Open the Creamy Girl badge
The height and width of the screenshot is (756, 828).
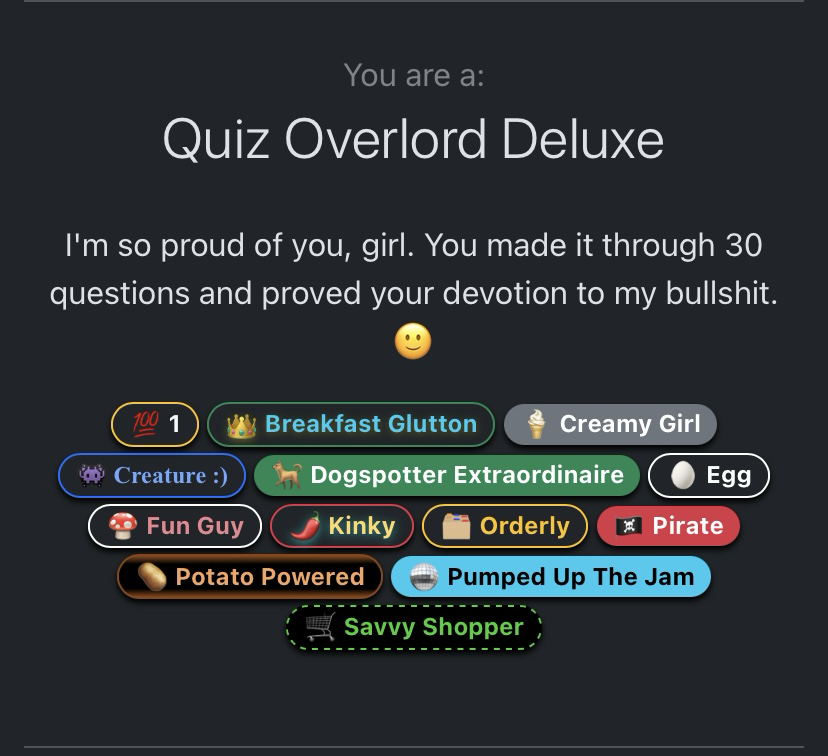click(610, 424)
